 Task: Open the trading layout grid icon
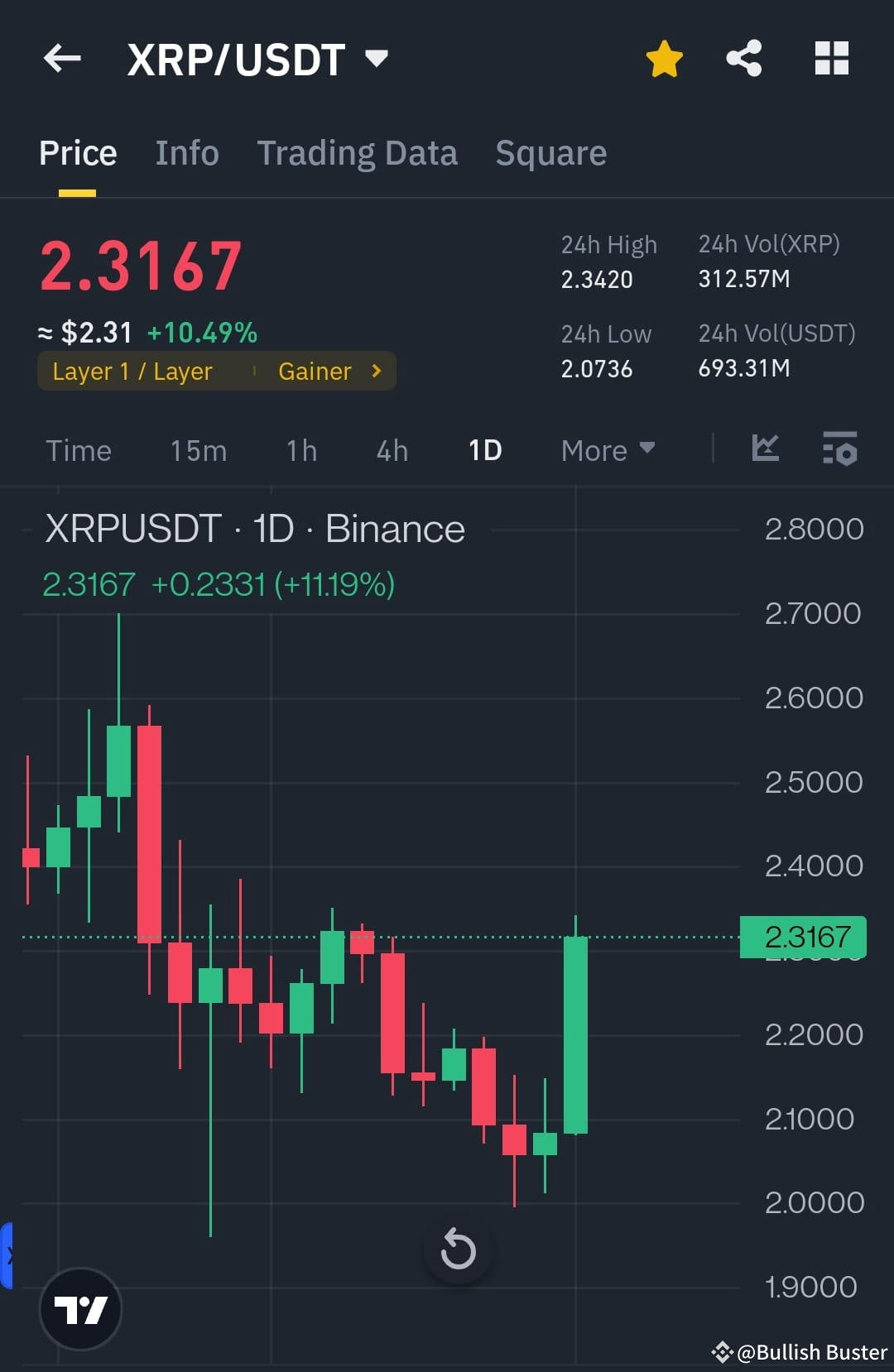(x=831, y=58)
